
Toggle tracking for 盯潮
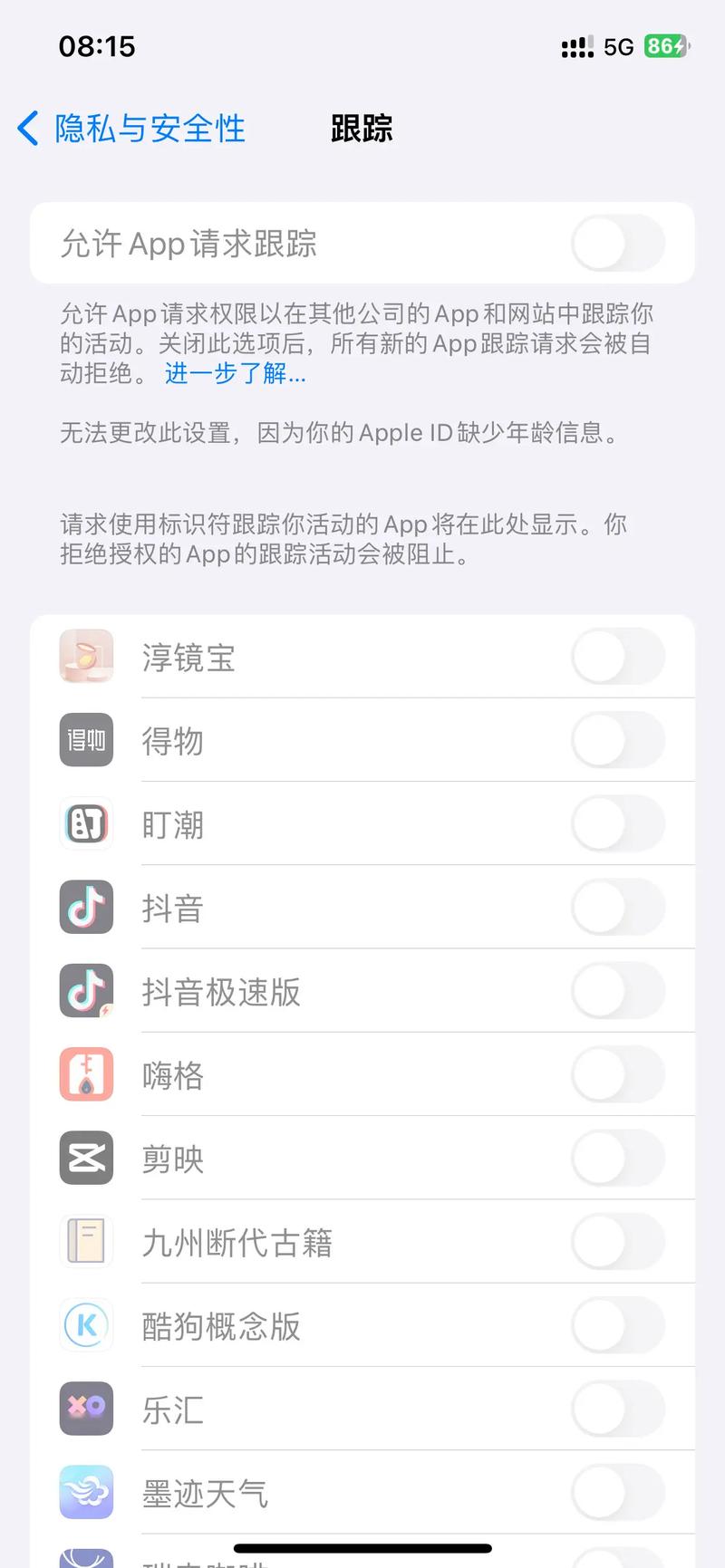pos(618,824)
